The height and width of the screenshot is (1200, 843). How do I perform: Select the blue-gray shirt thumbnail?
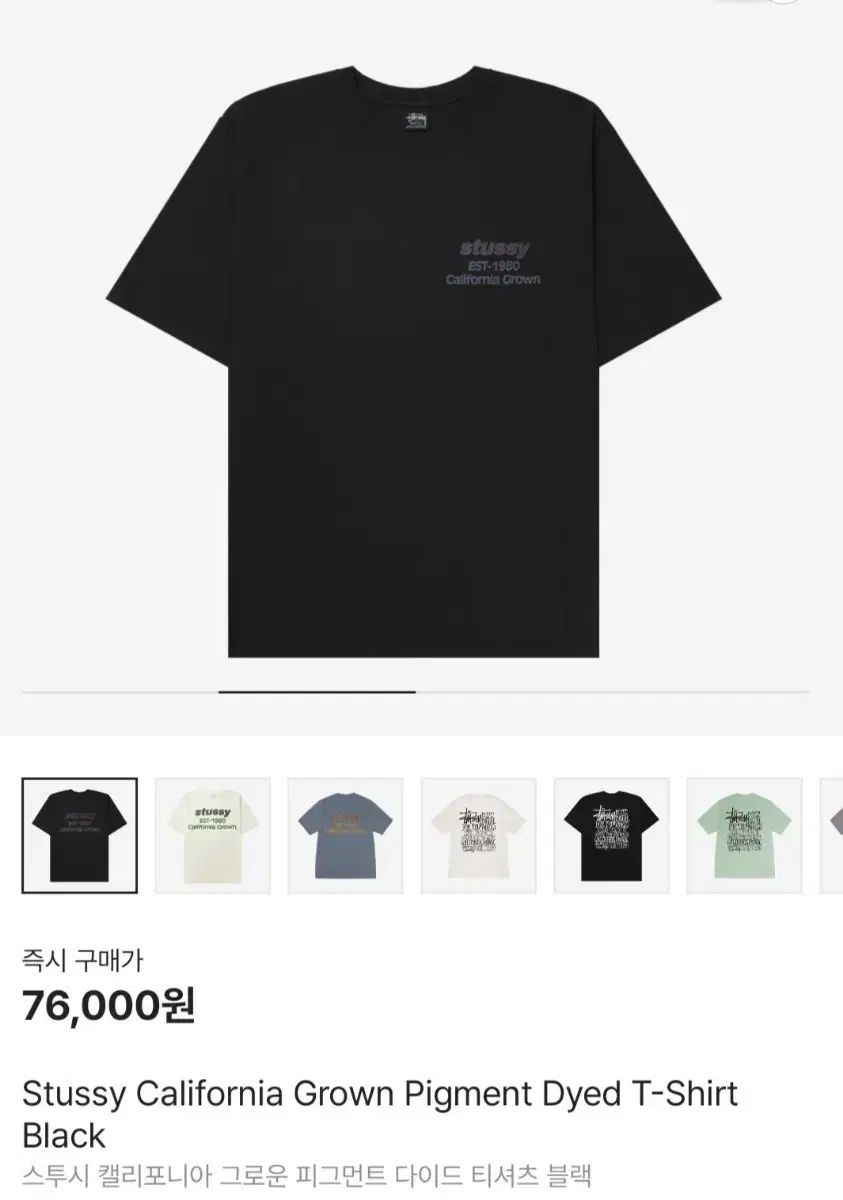pos(345,836)
